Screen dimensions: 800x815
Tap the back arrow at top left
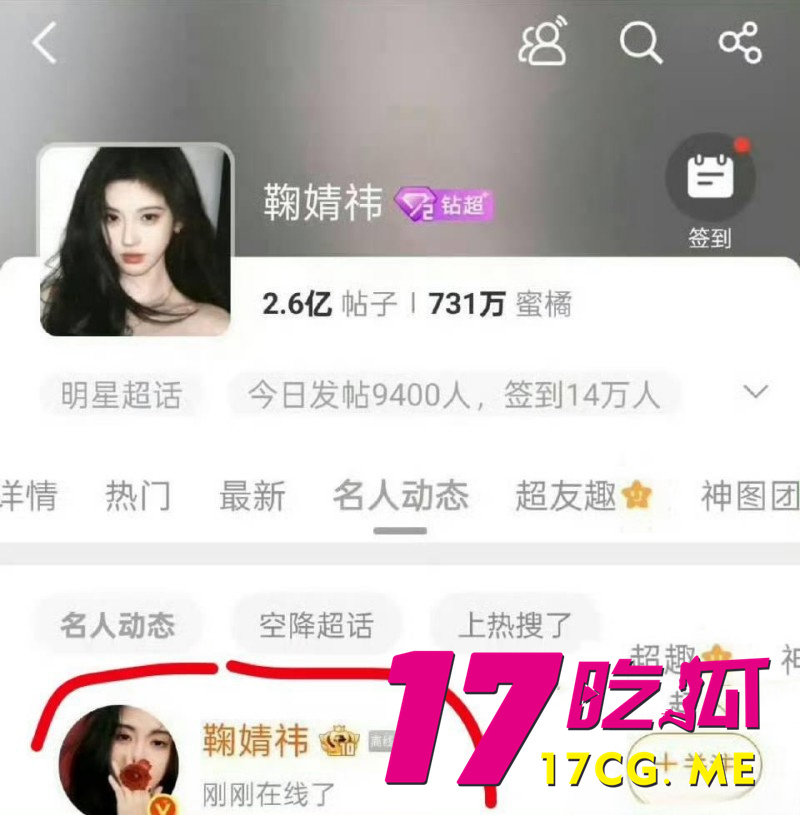tap(45, 42)
